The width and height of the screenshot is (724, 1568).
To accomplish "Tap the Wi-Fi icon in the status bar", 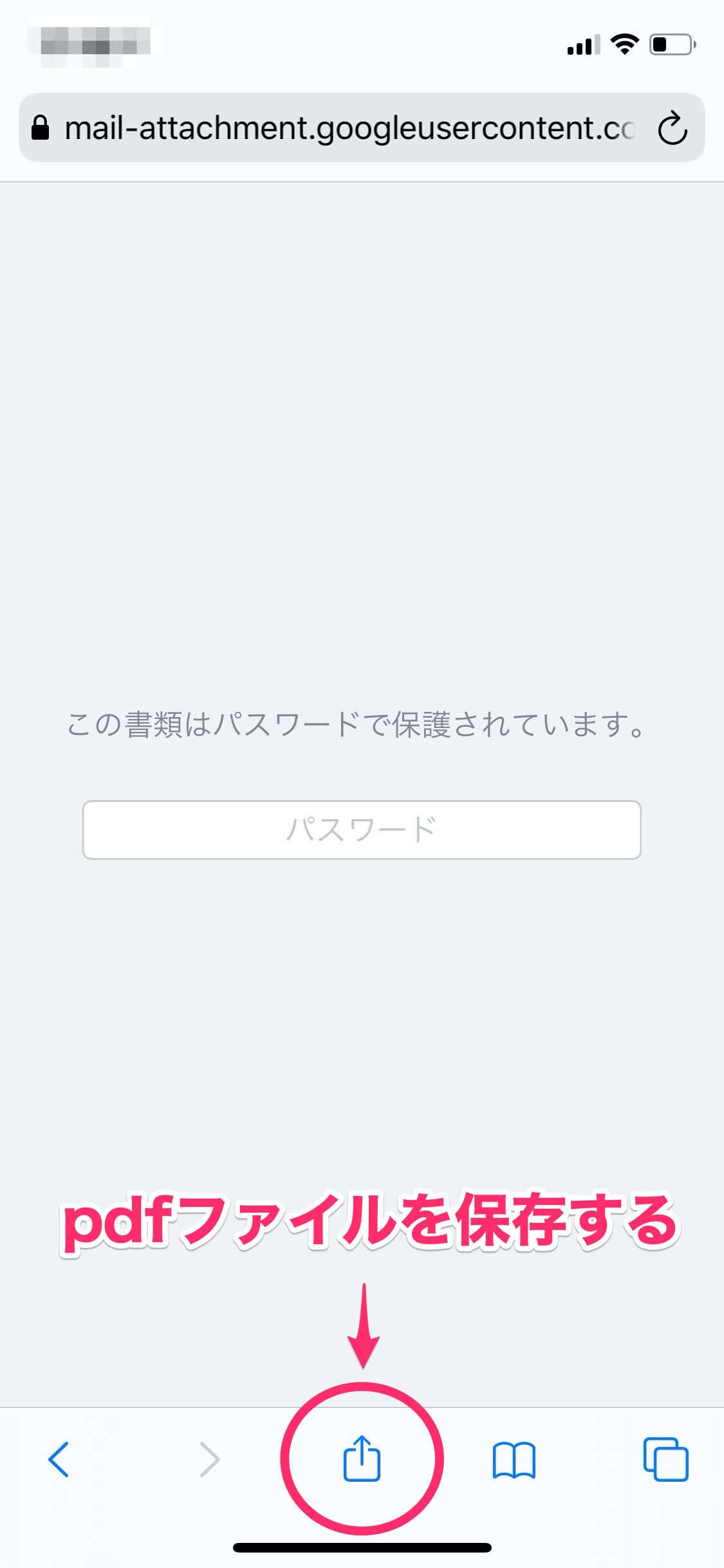I will point(622,44).
